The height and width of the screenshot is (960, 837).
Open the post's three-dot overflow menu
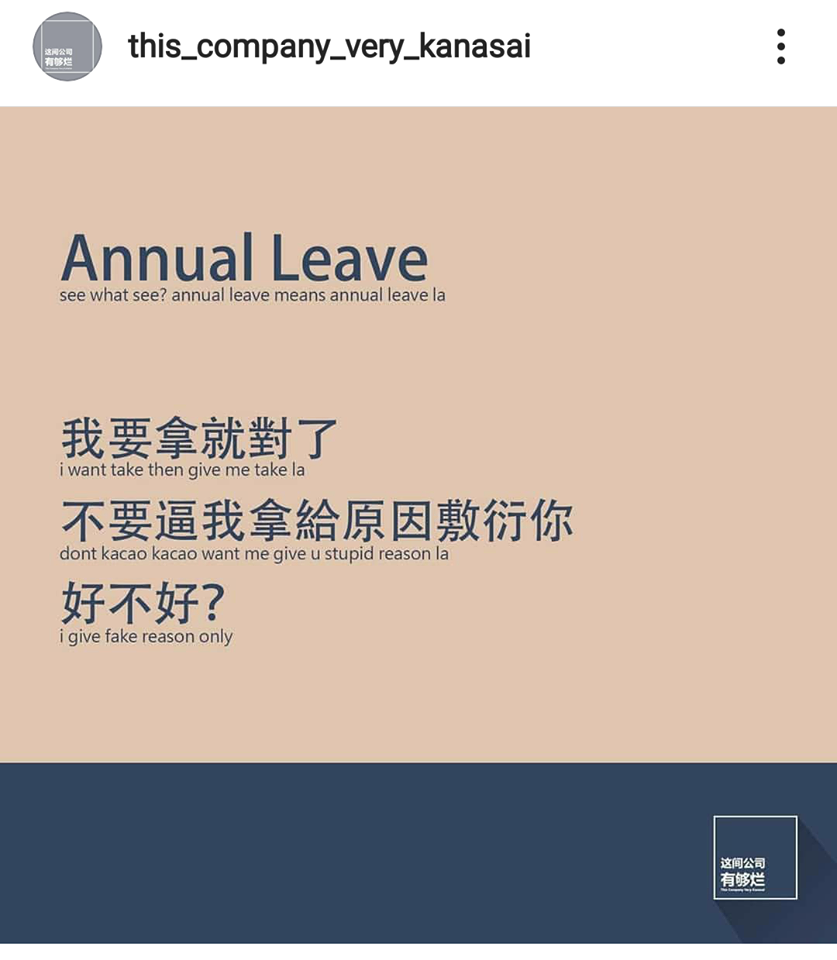(780, 47)
